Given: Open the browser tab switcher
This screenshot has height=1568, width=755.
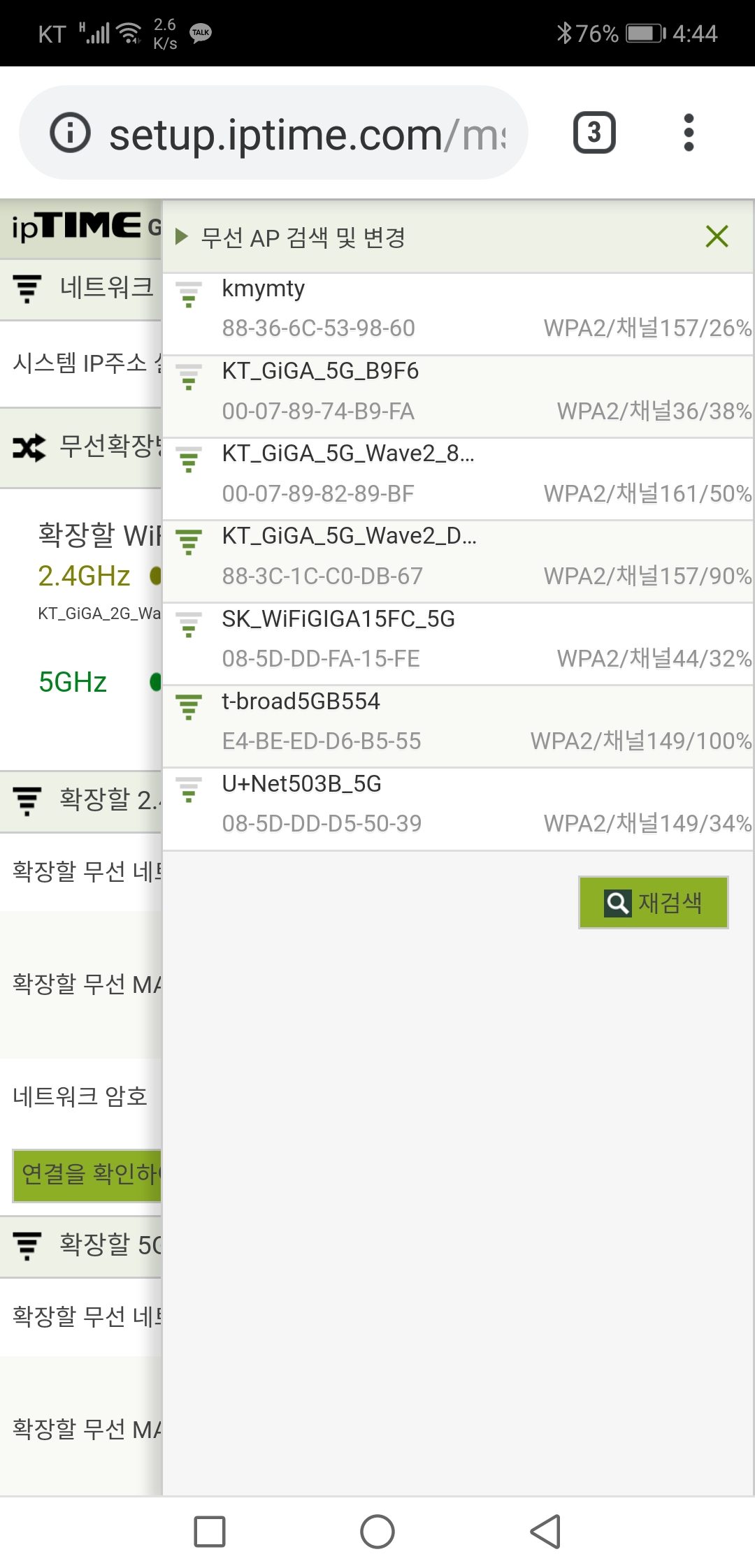Looking at the screenshot, I should click(594, 132).
